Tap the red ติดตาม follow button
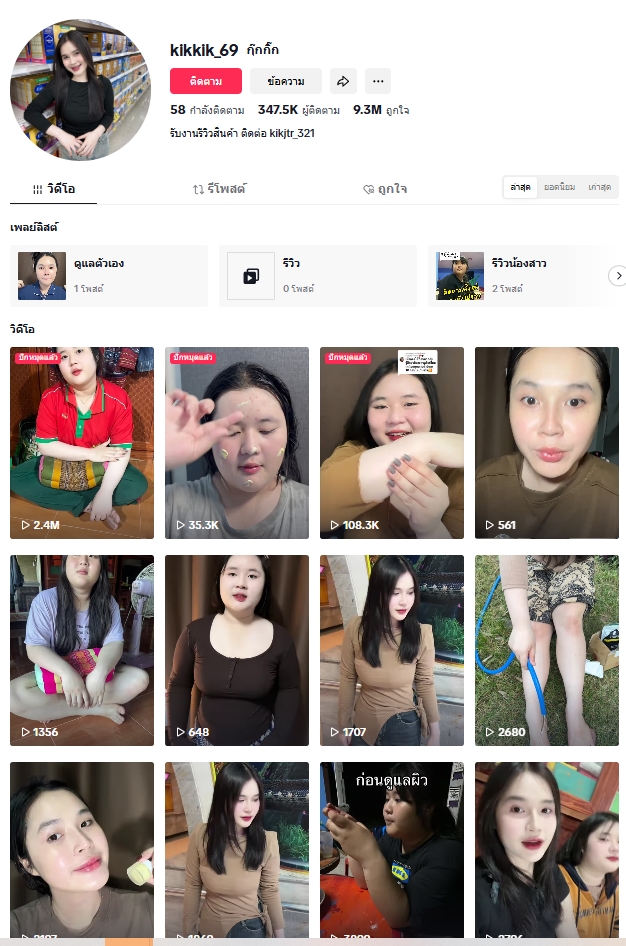626x946 pixels. click(206, 81)
